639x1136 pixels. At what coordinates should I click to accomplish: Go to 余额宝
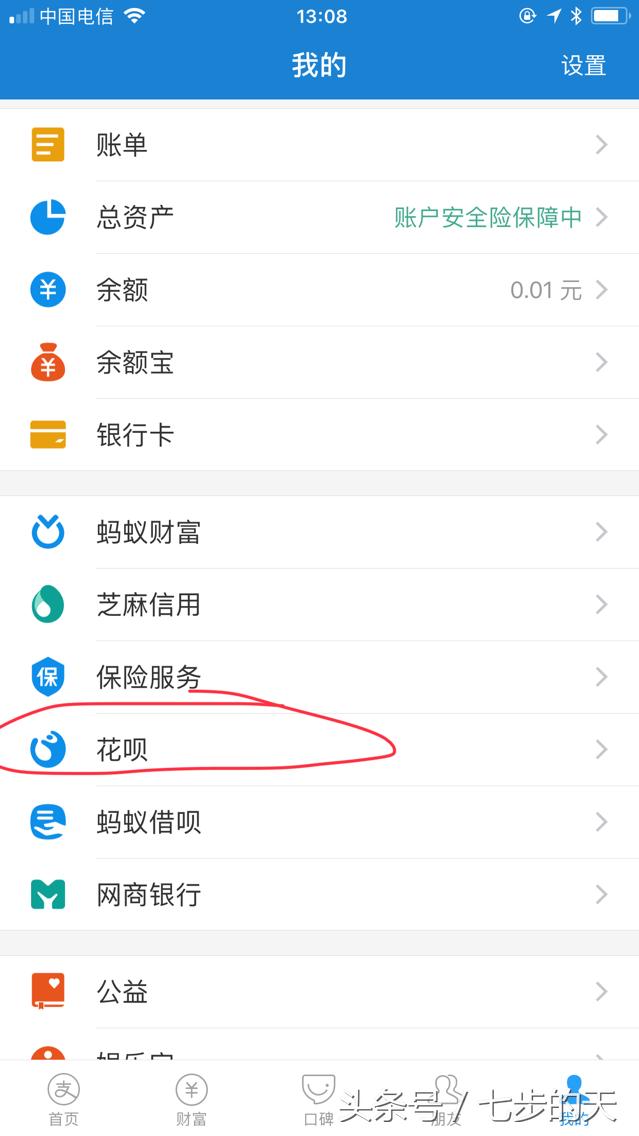click(x=319, y=362)
